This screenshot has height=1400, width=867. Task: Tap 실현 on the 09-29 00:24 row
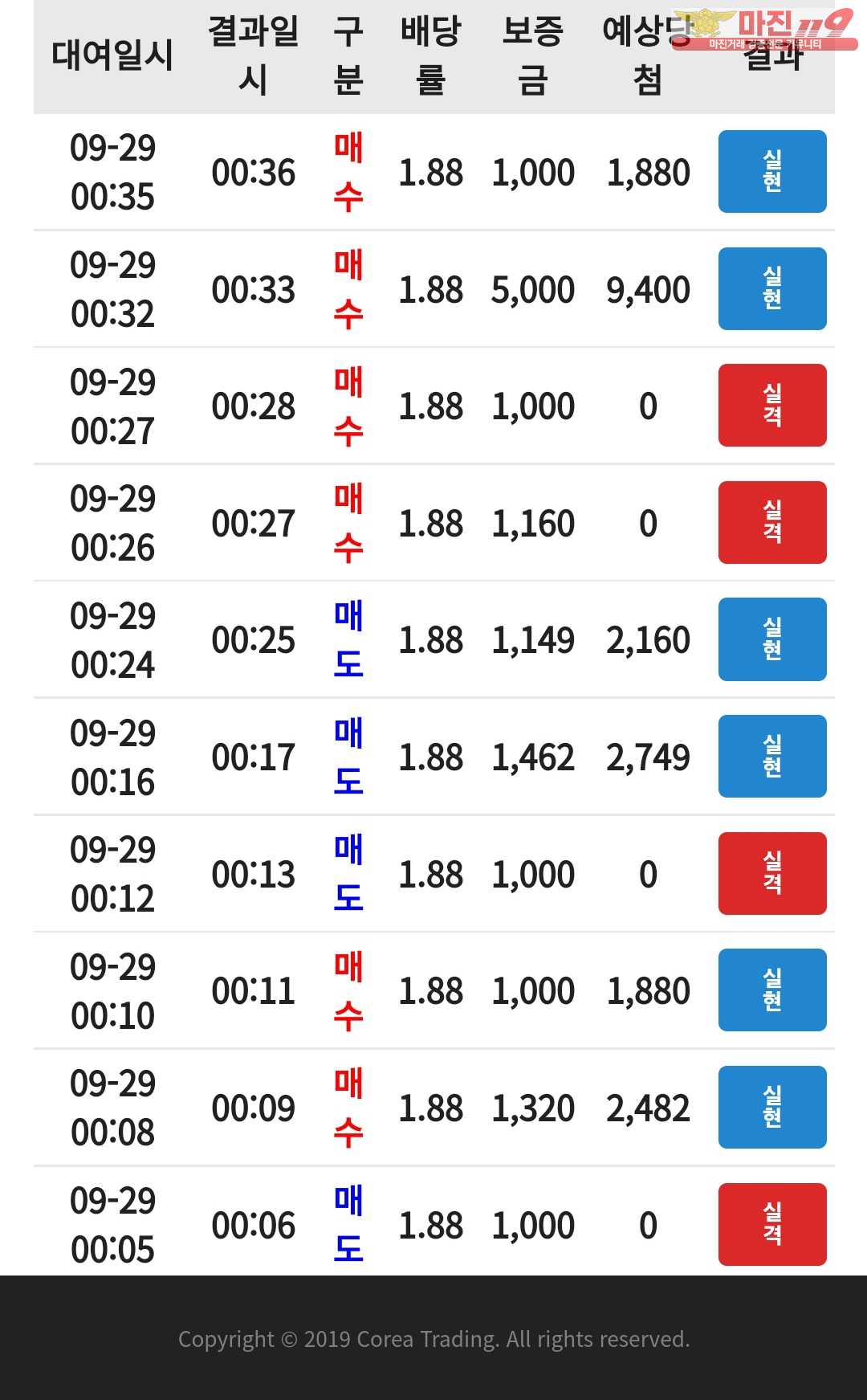pyautogui.click(x=772, y=639)
